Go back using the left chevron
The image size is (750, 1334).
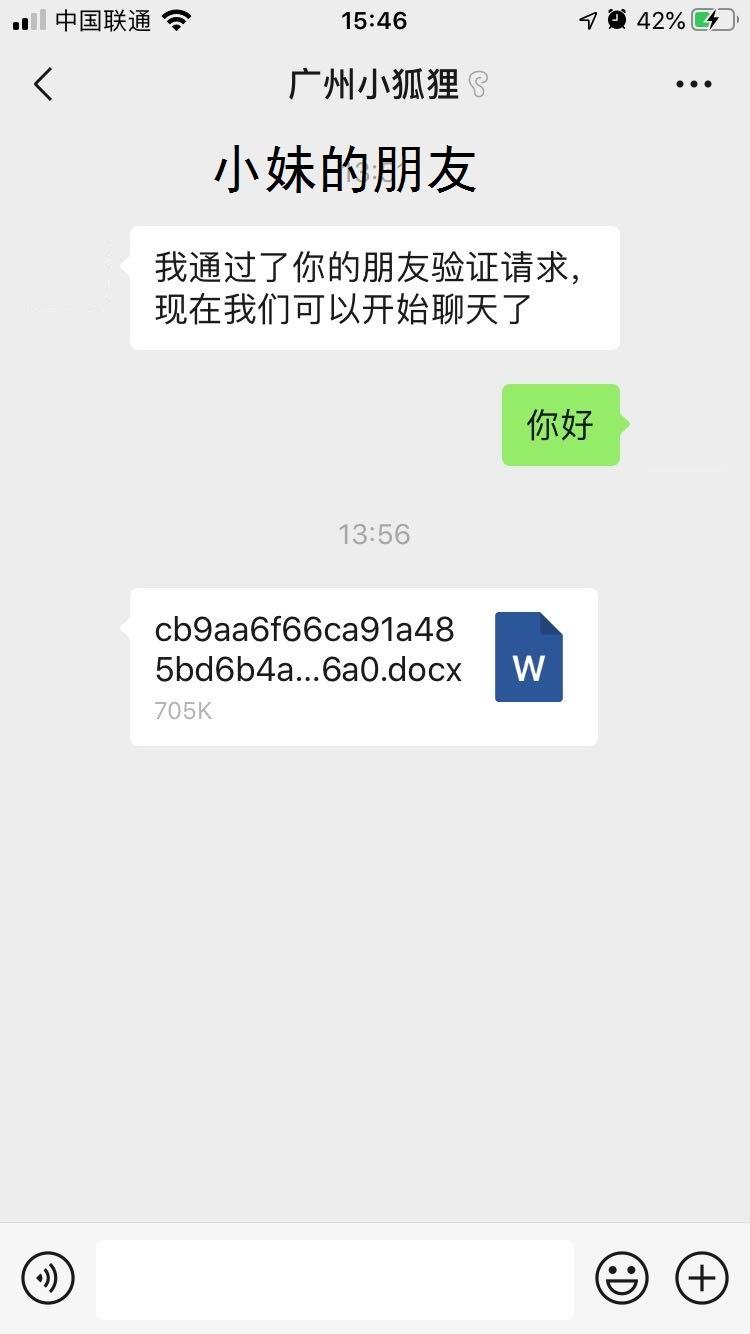[x=43, y=85]
